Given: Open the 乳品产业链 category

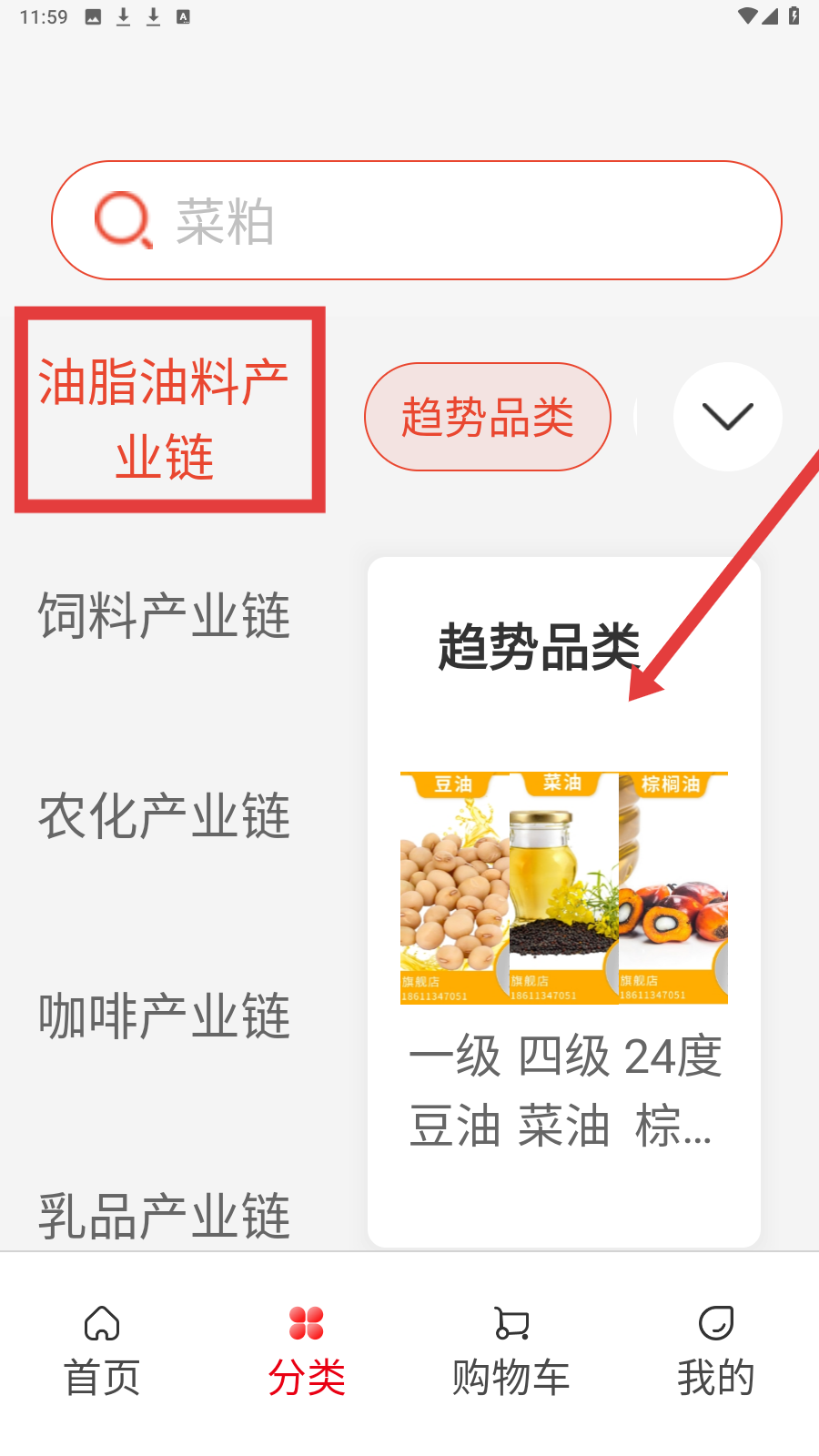Looking at the screenshot, I should (166, 1215).
